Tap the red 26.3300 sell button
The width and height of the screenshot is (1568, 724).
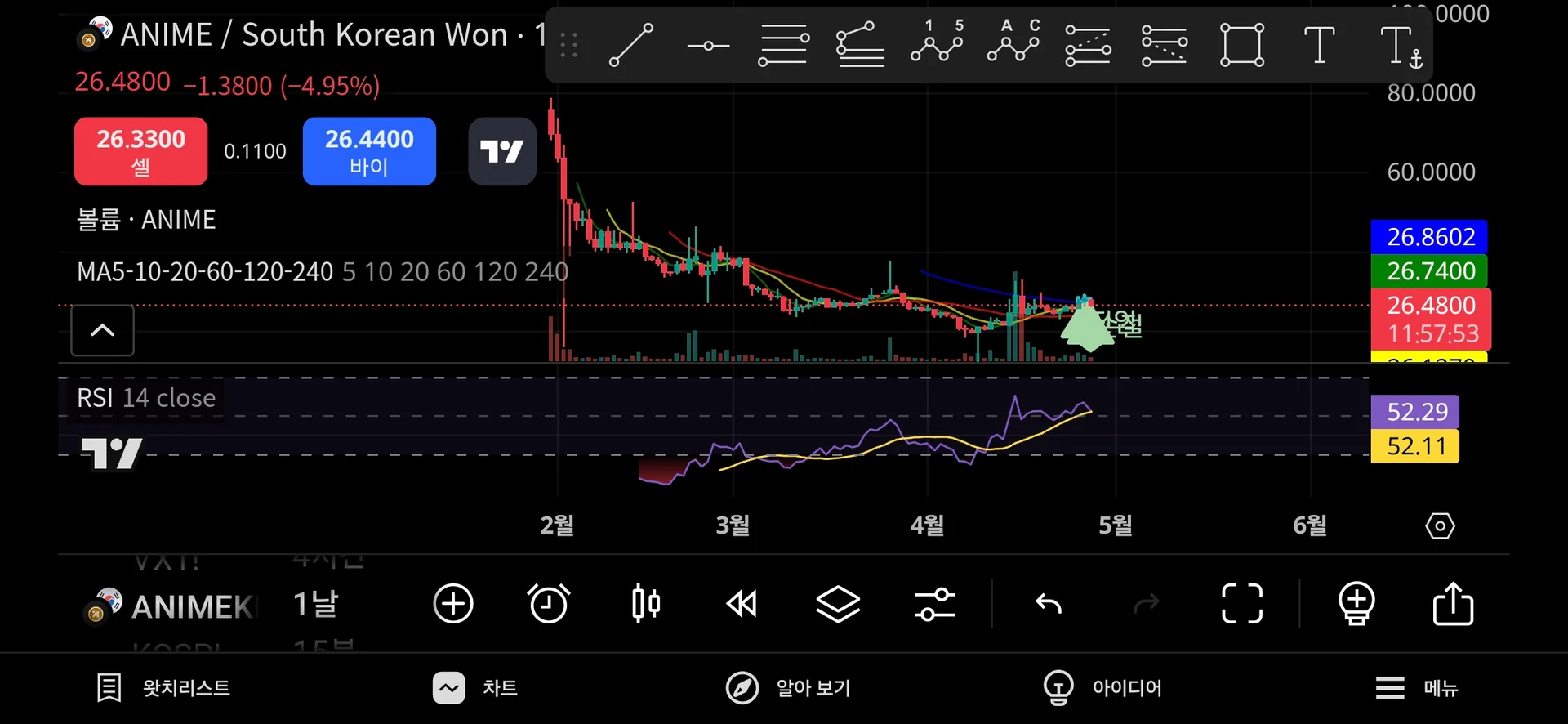click(140, 151)
